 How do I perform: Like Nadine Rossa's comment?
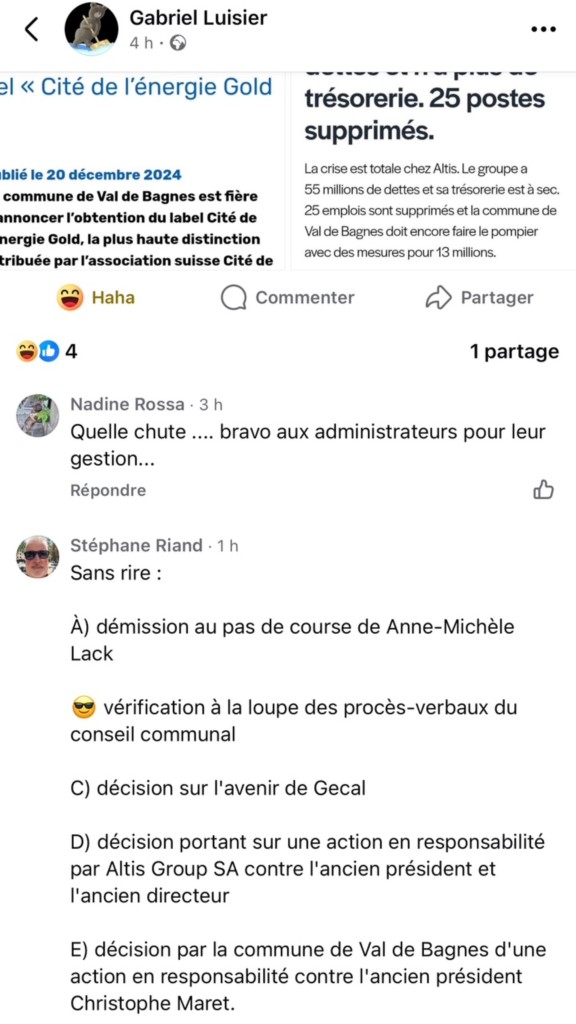pyautogui.click(x=543, y=490)
